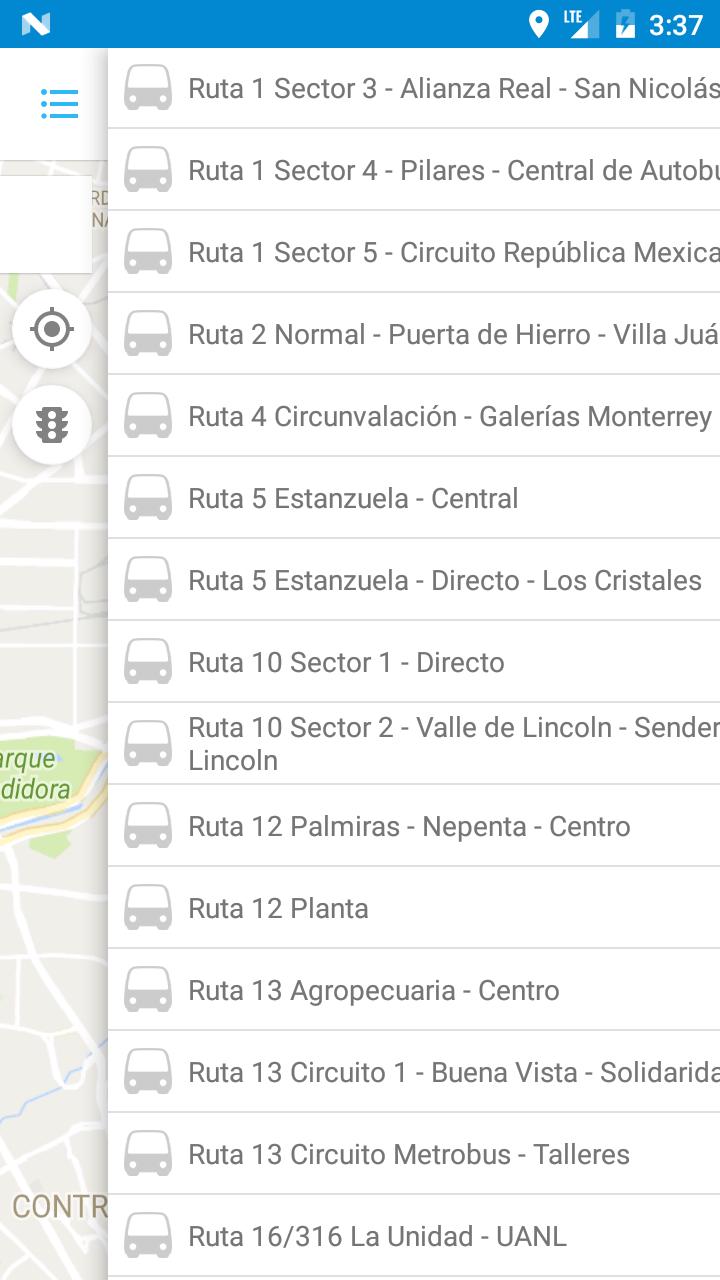Open Ruta 1 Sector 3 - Alianza Real
Viewport: 720px width, 1280px height.
(x=414, y=88)
